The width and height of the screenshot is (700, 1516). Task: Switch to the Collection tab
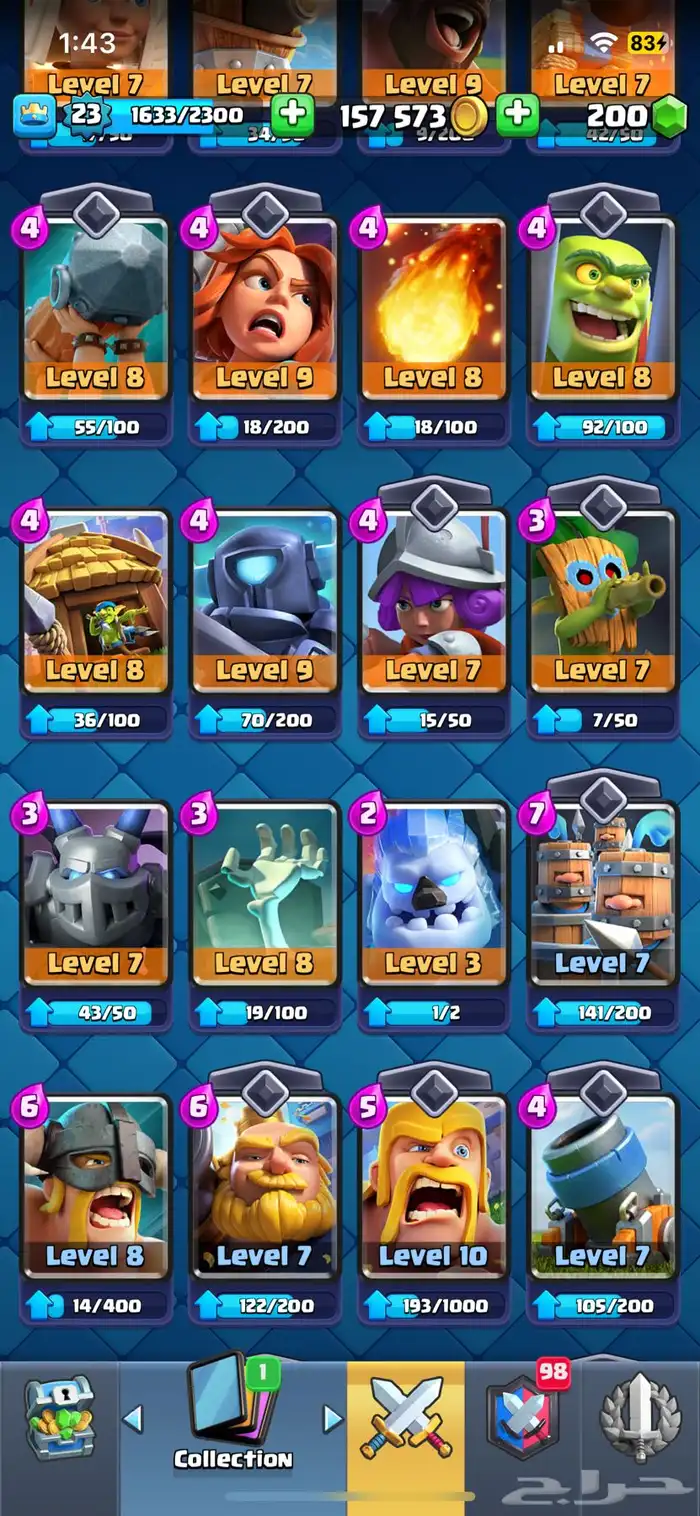coord(232,1418)
